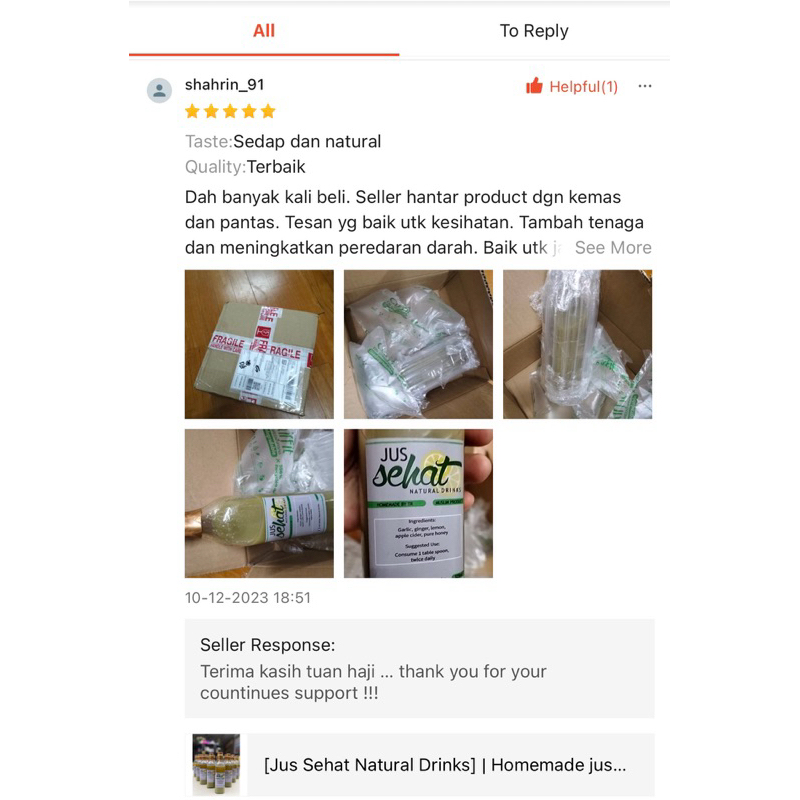Screen dimensions: 800x800
Task: View photo of Jus Sehat bottle lying down
Action: point(259,504)
